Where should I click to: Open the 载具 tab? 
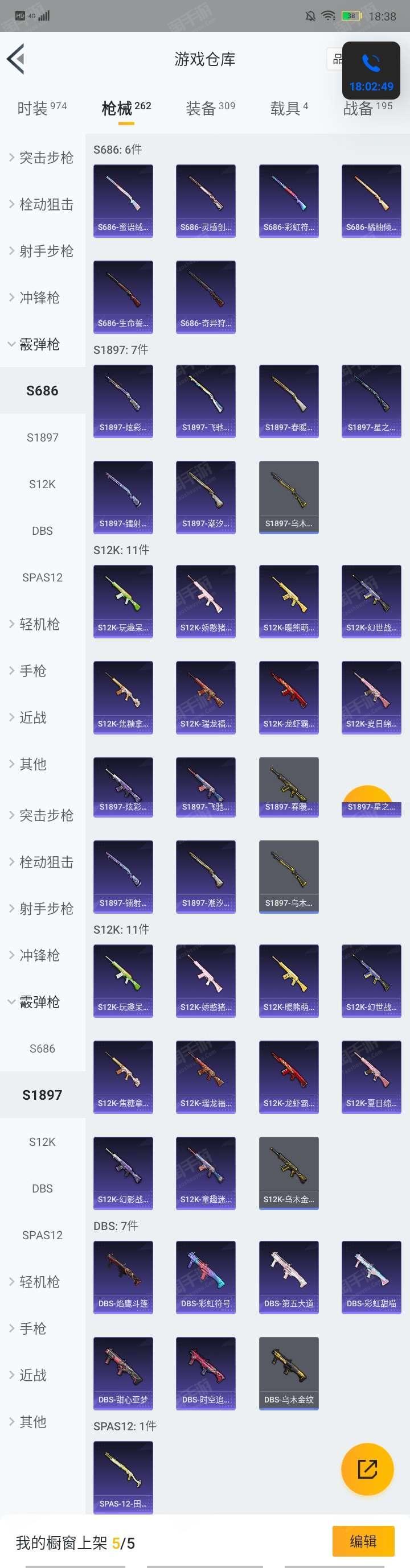pos(289,108)
